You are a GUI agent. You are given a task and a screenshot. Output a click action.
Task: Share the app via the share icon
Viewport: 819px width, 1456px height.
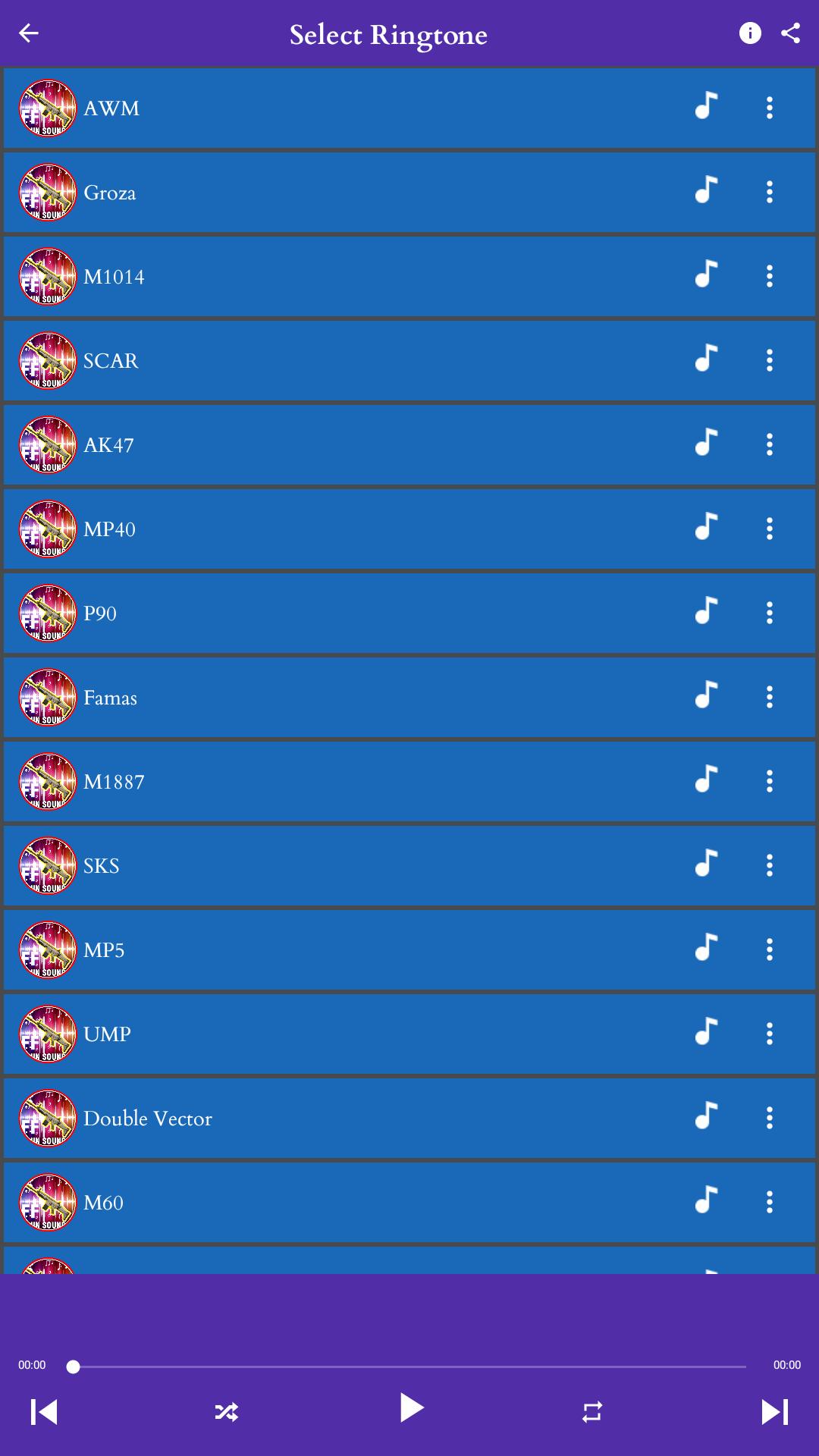790,33
